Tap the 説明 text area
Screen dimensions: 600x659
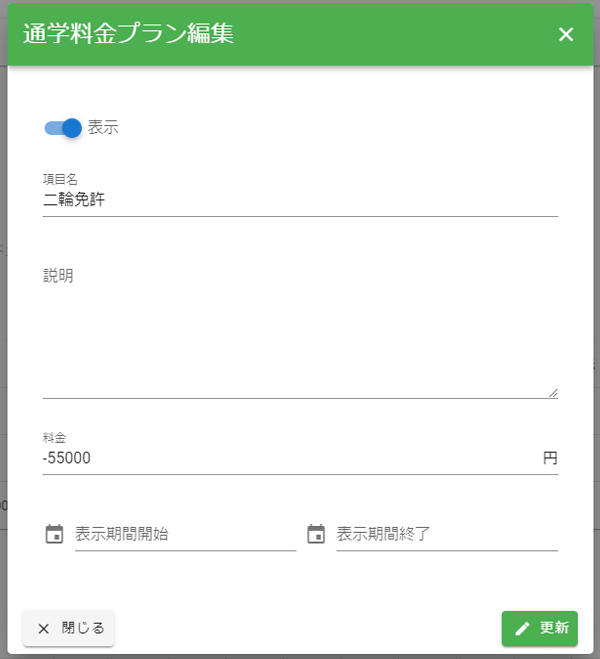(300, 330)
